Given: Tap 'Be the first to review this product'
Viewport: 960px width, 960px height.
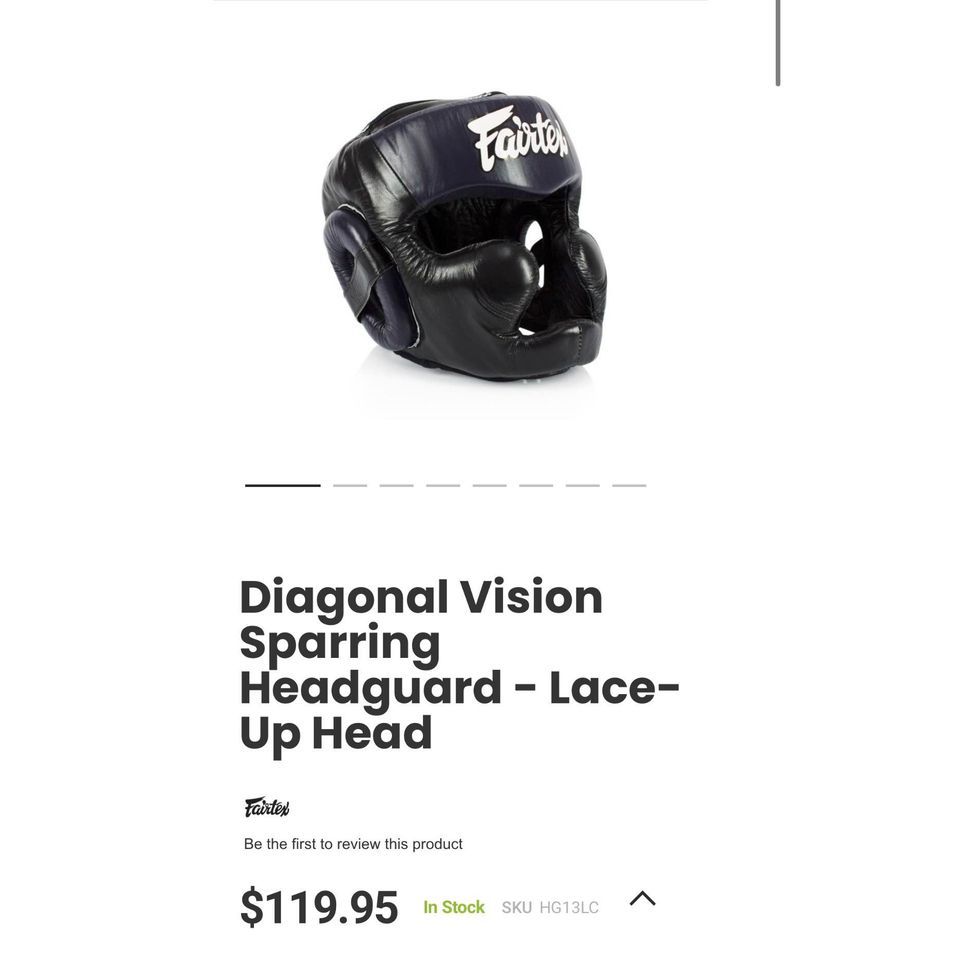Looking at the screenshot, I should click(353, 844).
